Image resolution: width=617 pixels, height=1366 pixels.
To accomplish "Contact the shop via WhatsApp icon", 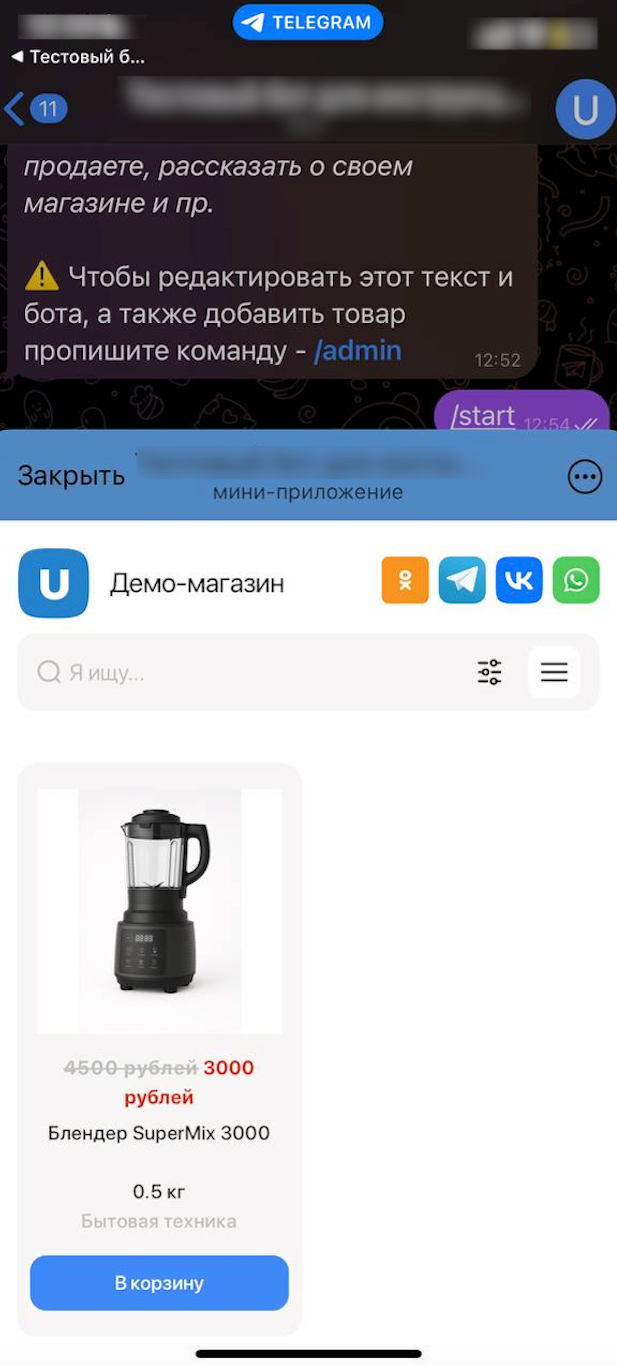I will click(576, 580).
